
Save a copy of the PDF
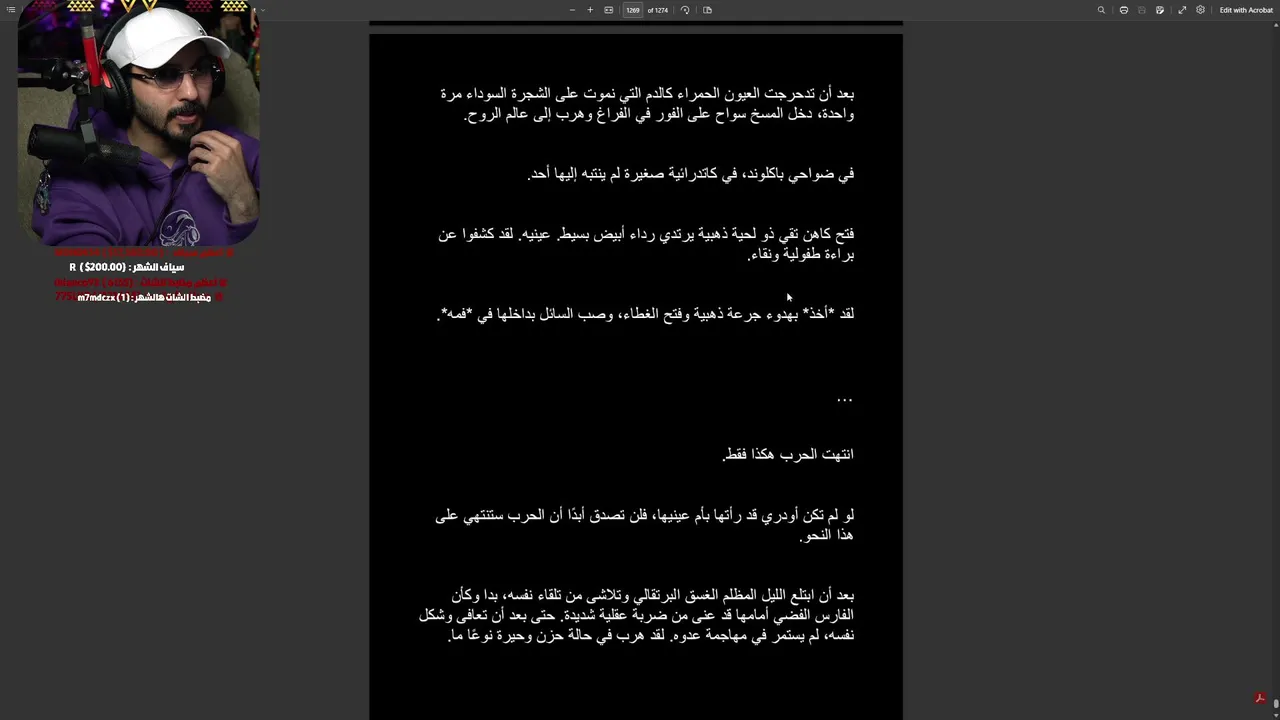click(1160, 10)
